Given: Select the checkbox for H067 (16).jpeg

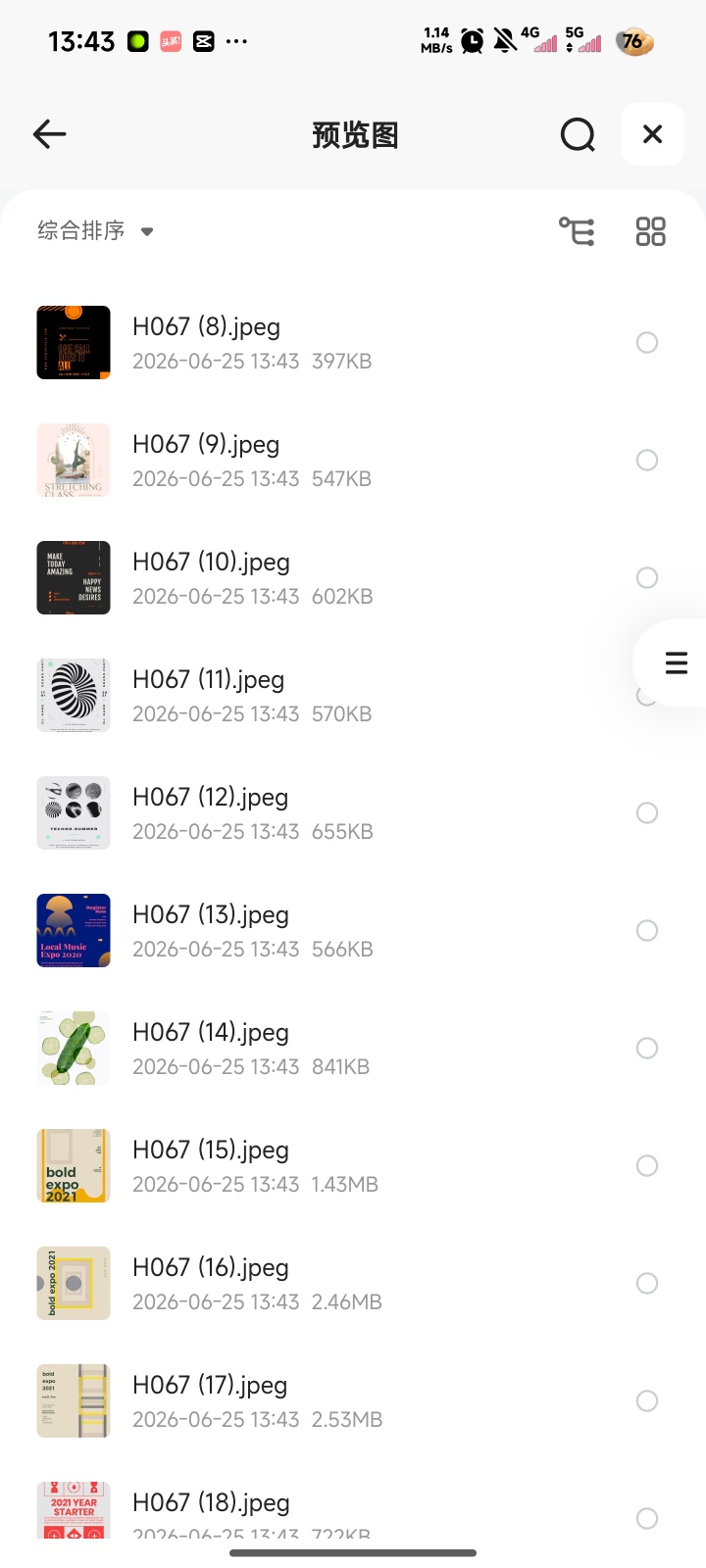Looking at the screenshot, I should tap(647, 1283).
